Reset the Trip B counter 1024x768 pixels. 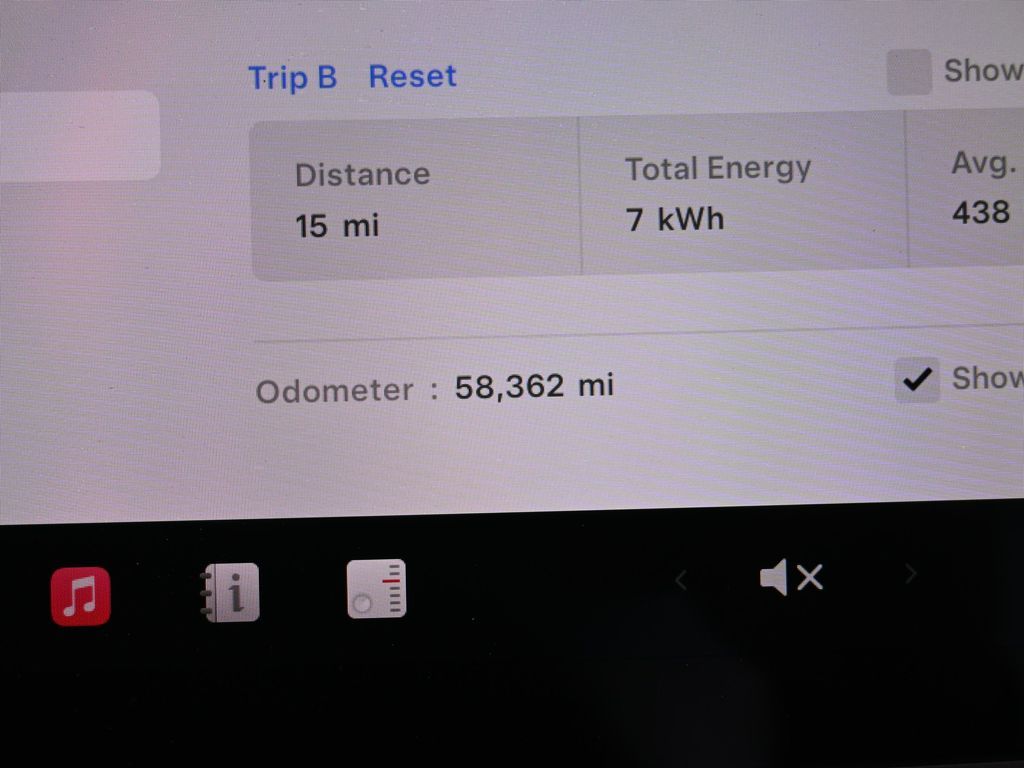pos(412,76)
